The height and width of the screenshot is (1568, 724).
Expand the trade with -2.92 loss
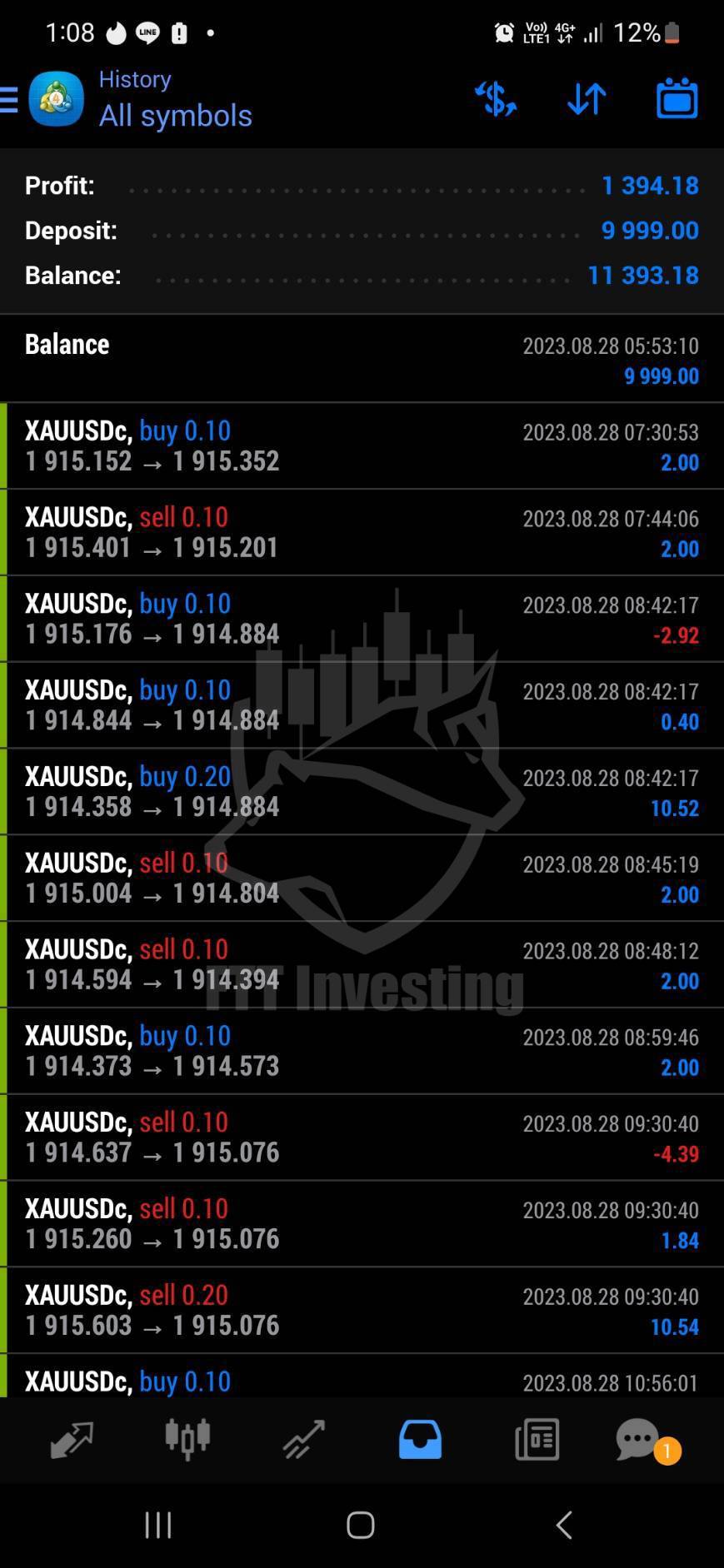(x=362, y=620)
